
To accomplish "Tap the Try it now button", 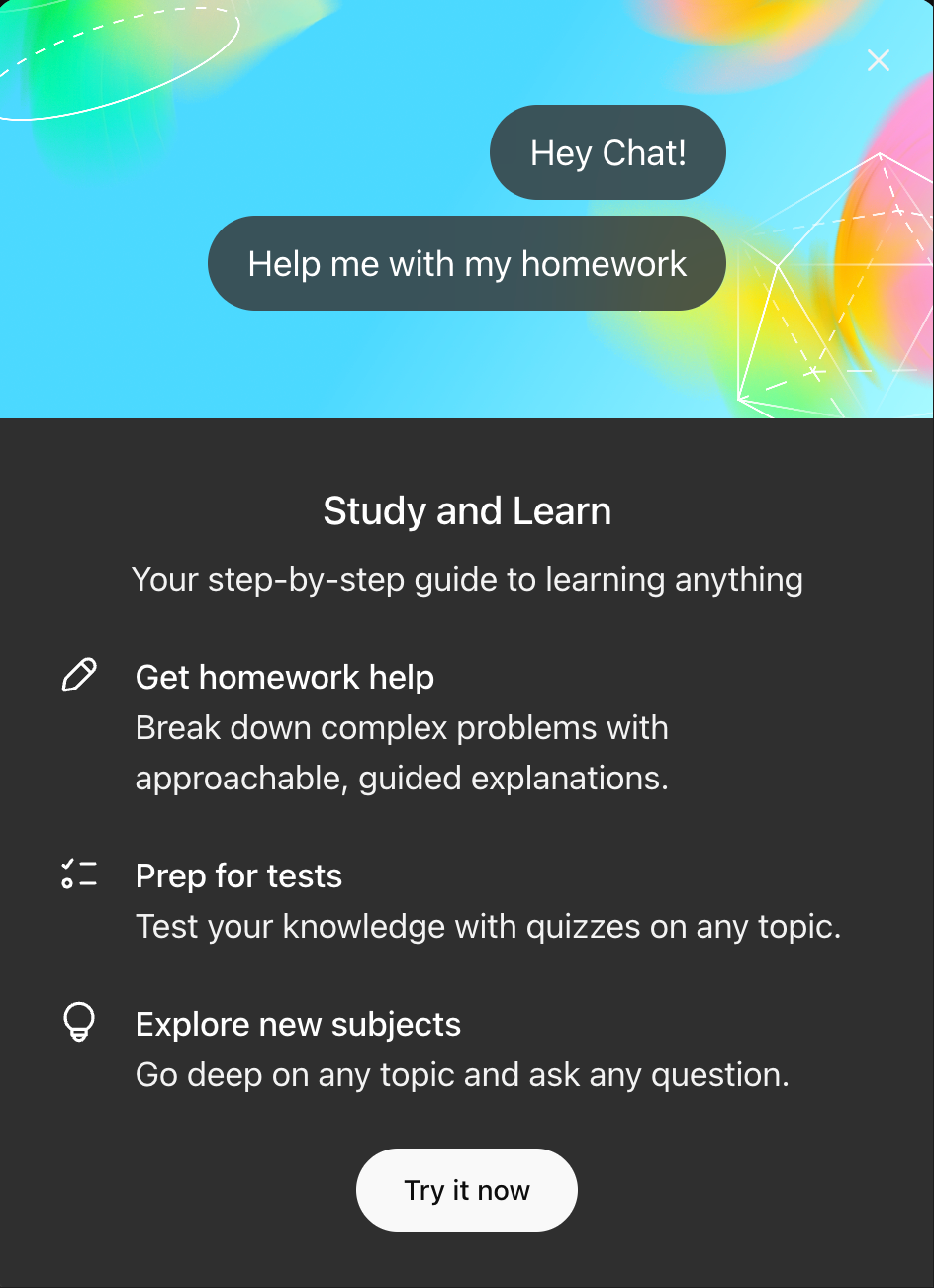I will click(466, 1190).
